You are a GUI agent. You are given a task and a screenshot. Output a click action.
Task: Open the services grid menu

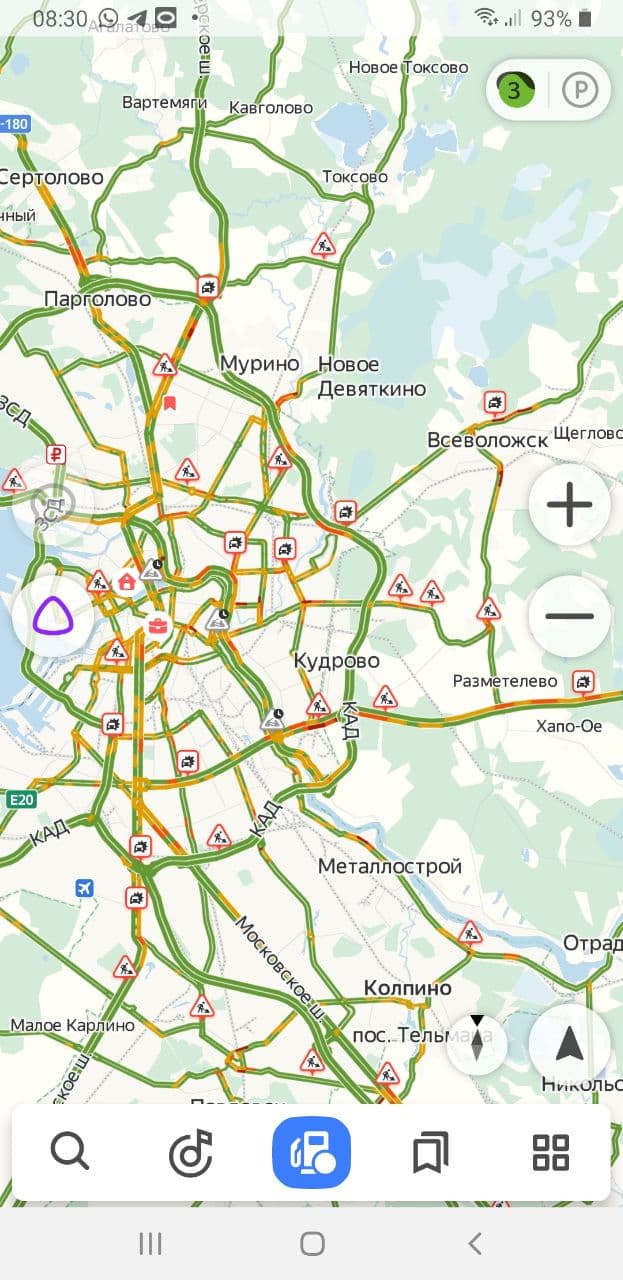point(550,1152)
